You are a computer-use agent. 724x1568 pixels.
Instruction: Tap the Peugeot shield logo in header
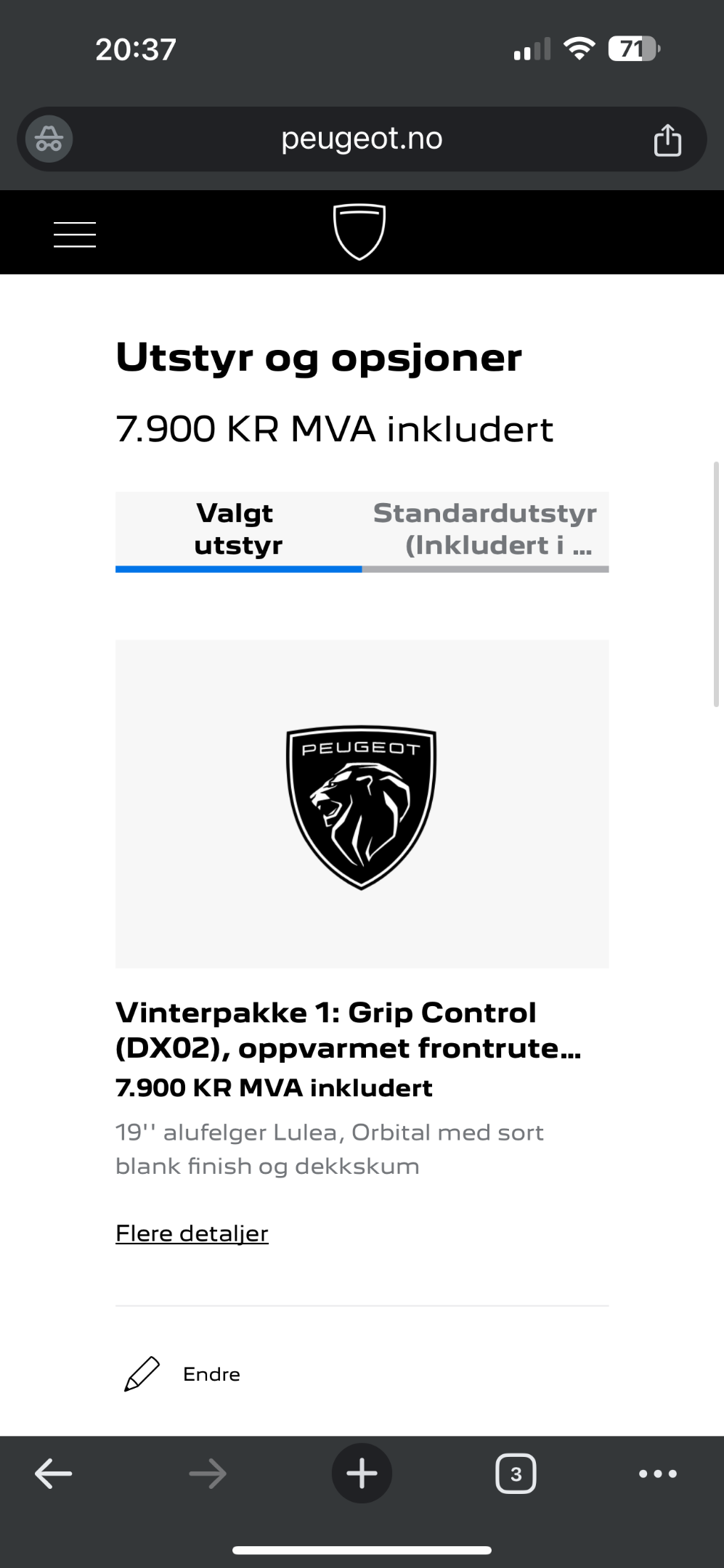(359, 232)
